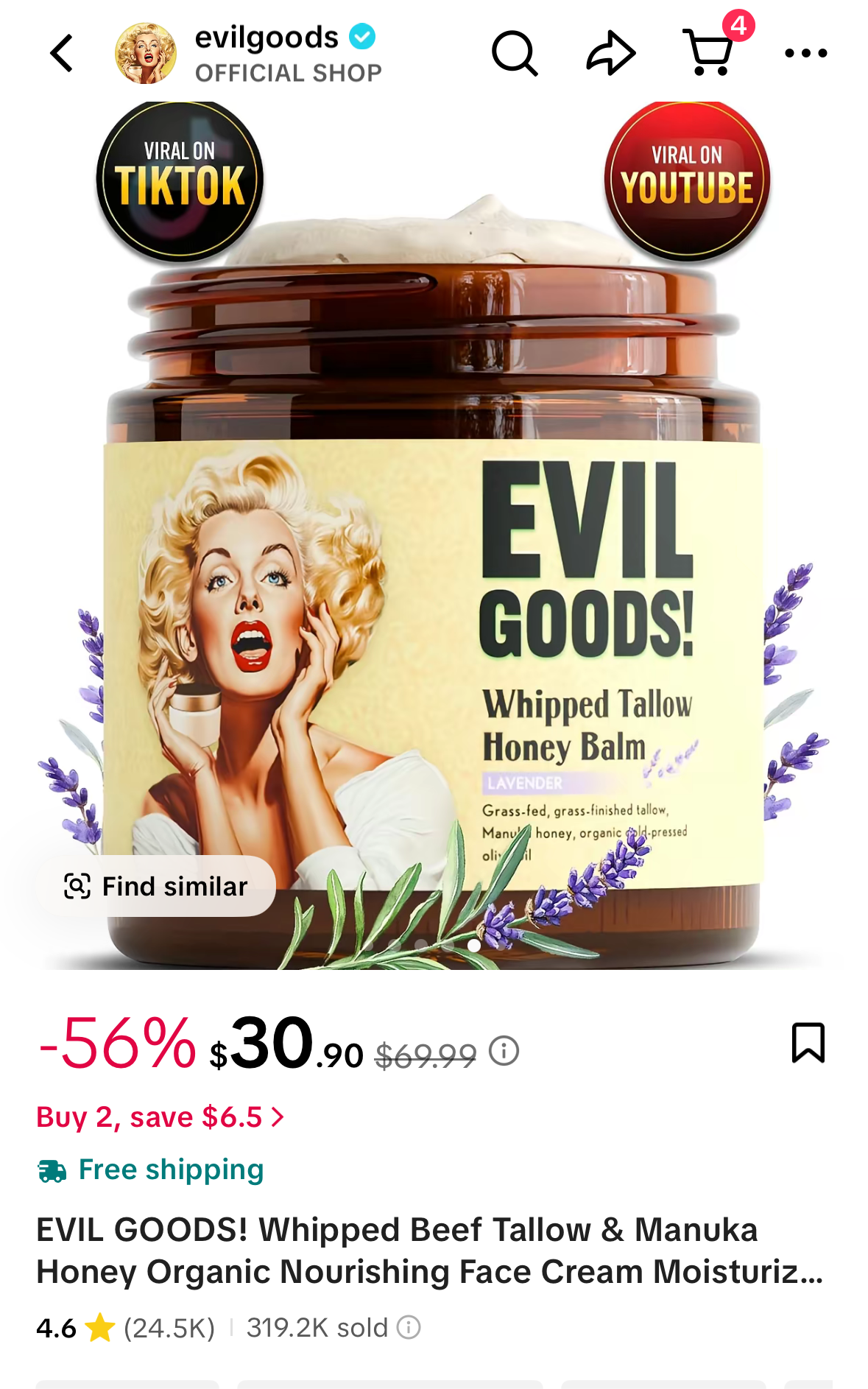868x1389 pixels.
Task: Search within the shop
Action: pos(515,54)
